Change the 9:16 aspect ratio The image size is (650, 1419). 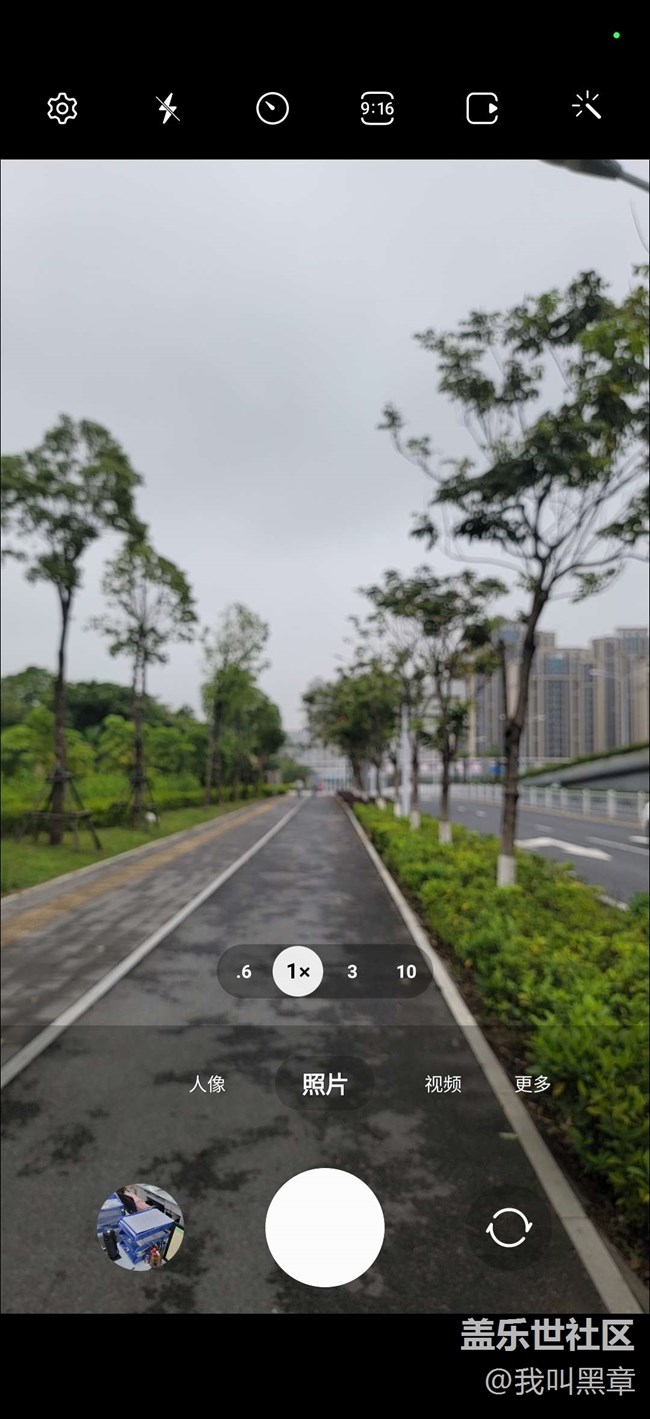pyautogui.click(x=377, y=108)
